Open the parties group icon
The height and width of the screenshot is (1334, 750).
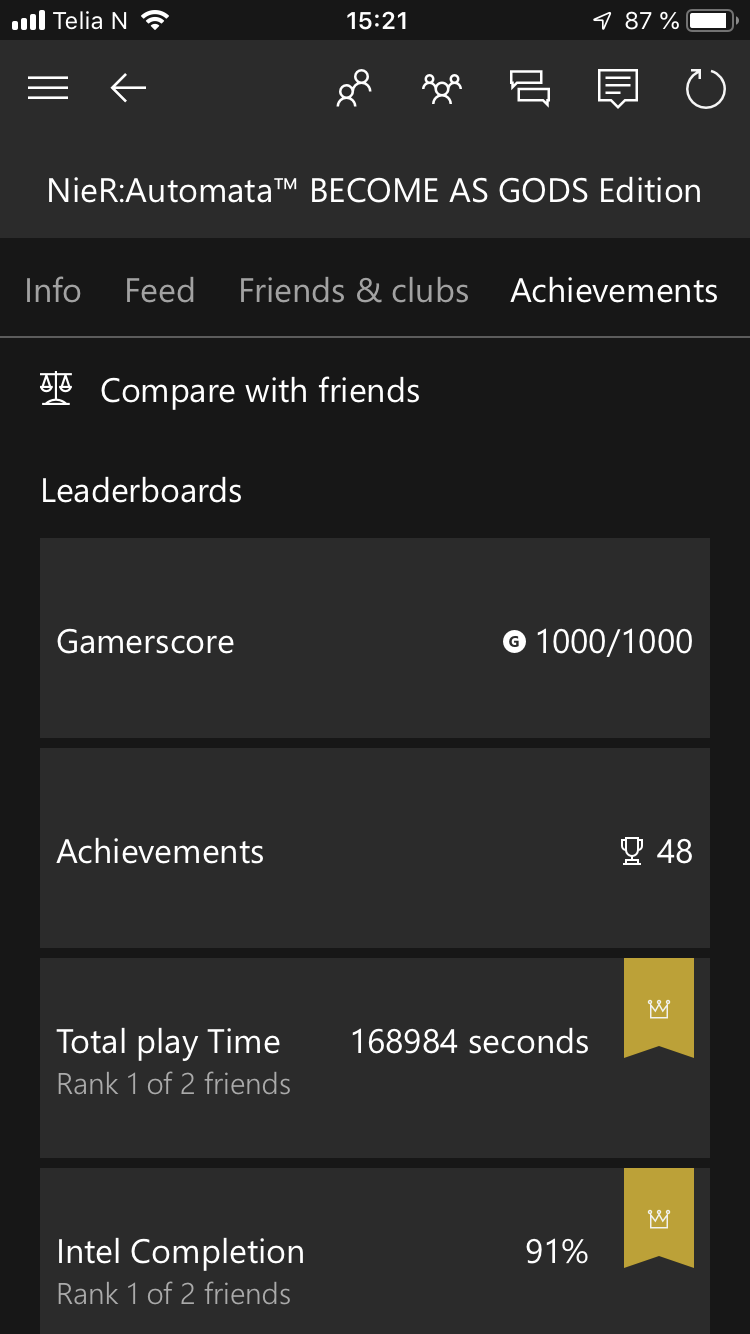click(x=442, y=89)
